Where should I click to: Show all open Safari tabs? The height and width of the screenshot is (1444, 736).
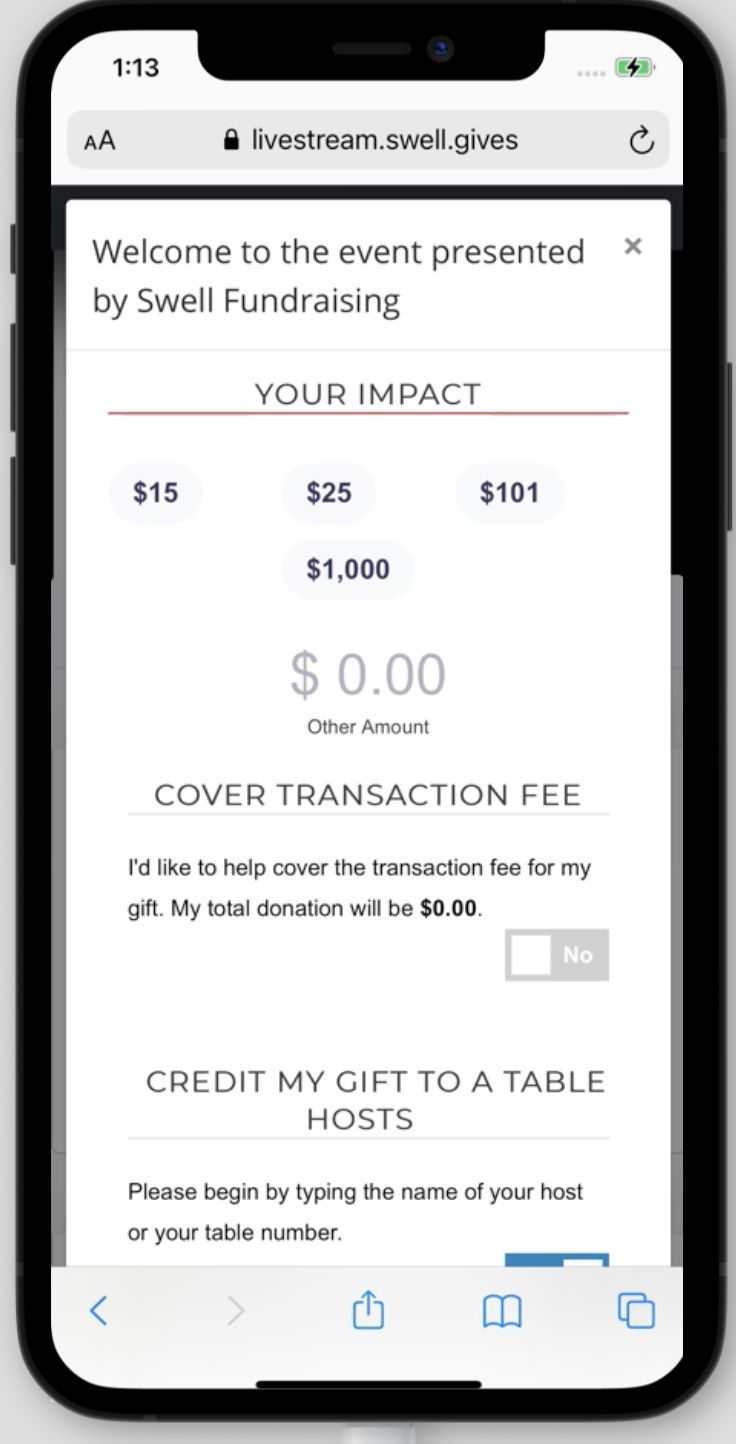point(636,1310)
